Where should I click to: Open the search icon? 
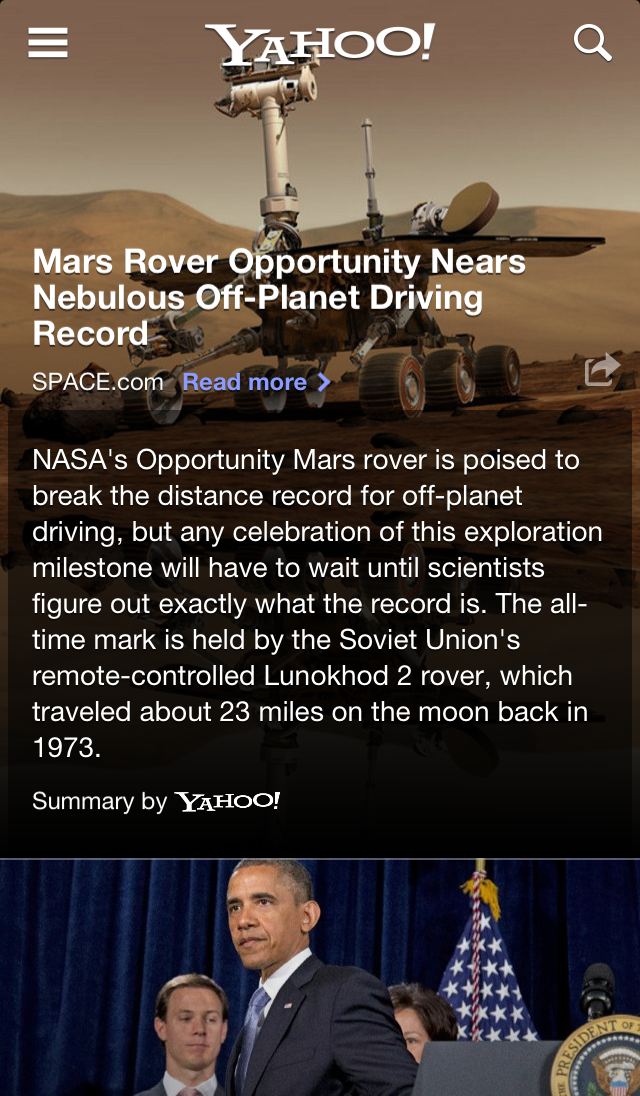592,42
